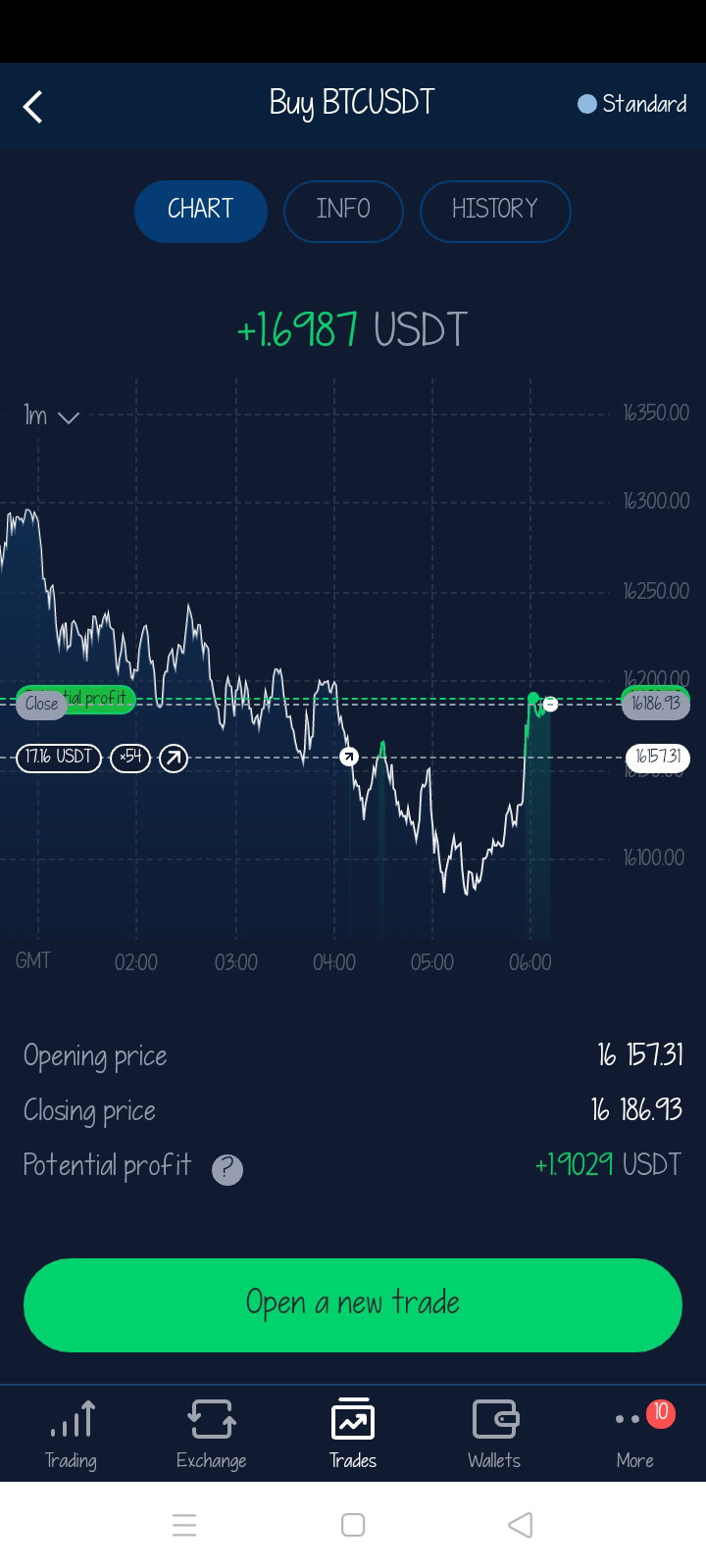
Task: Open the More menu tab
Action: tap(635, 1434)
